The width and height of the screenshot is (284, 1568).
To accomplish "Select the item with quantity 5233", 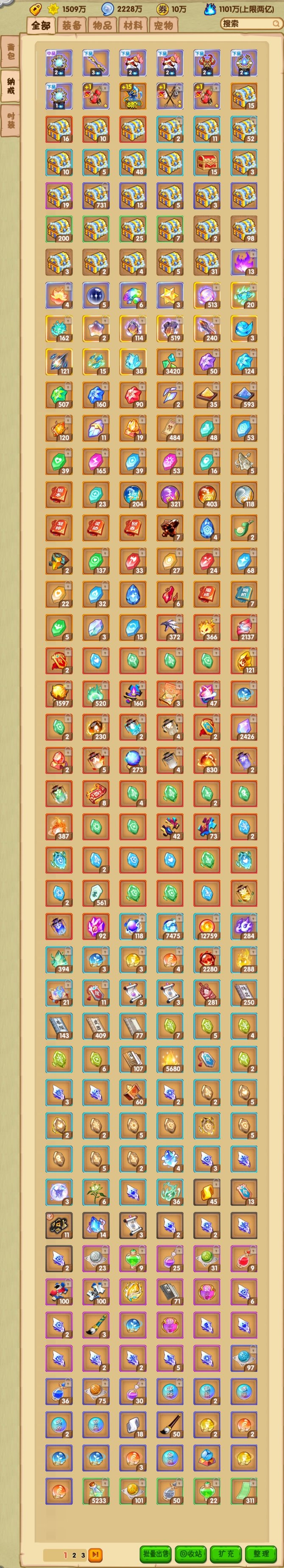I will click(x=96, y=1491).
